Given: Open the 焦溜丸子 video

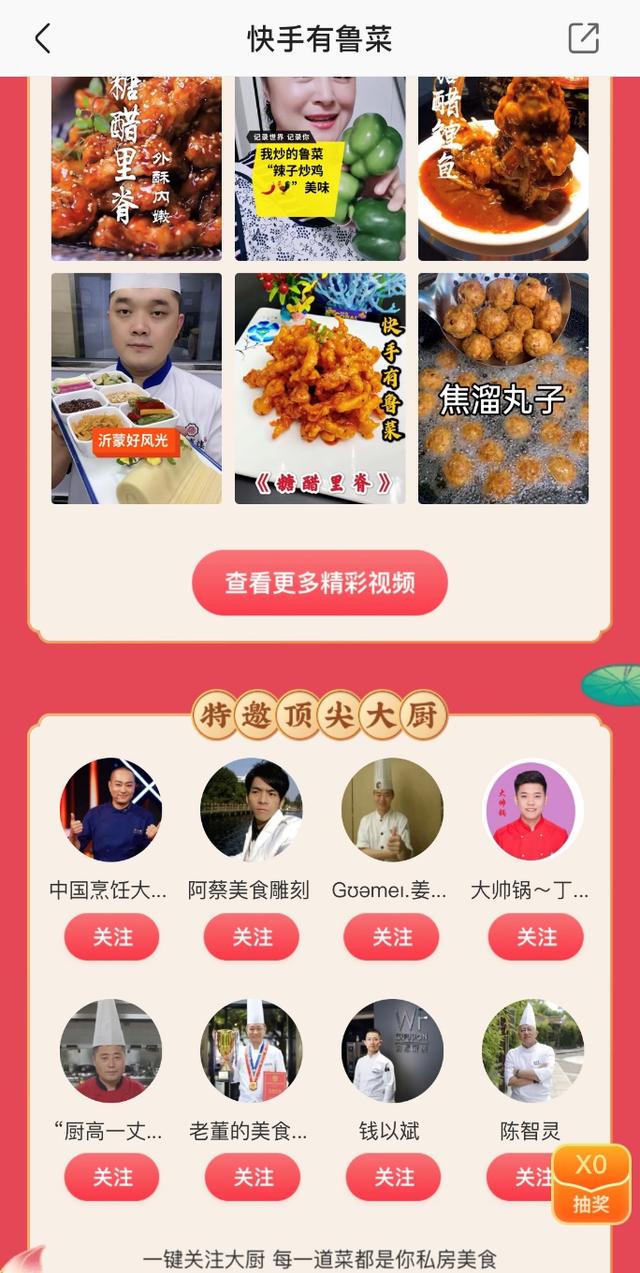Looking at the screenshot, I should [503, 388].
